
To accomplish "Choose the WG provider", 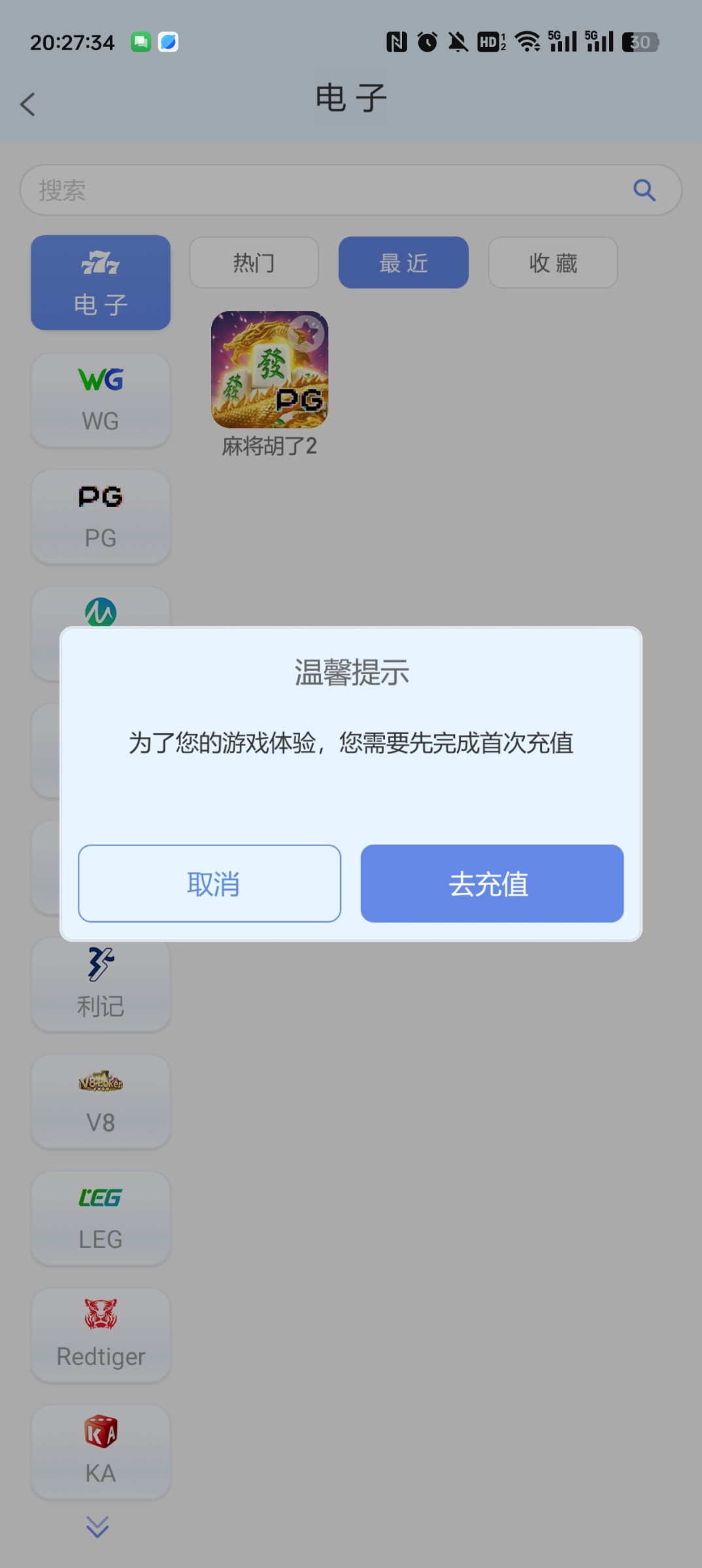I will tap(101, 400).
